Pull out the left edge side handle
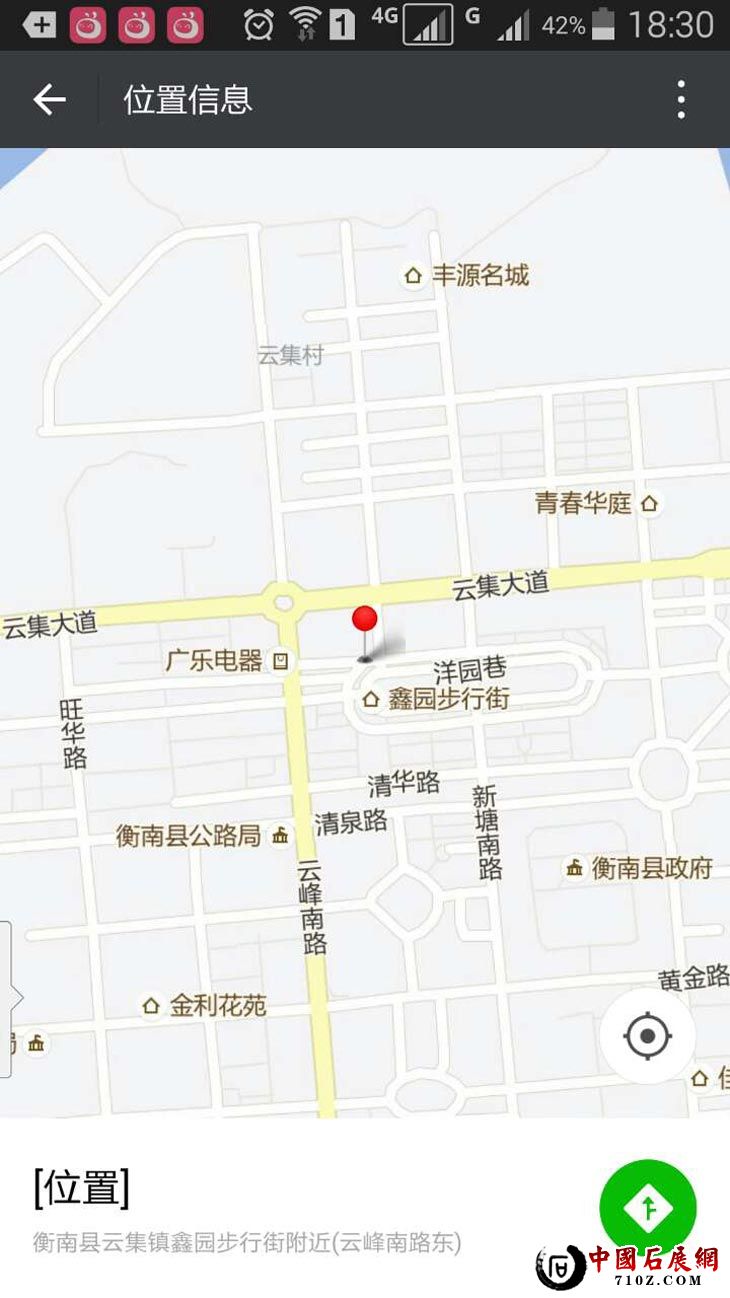 click(x=8, y=998)
